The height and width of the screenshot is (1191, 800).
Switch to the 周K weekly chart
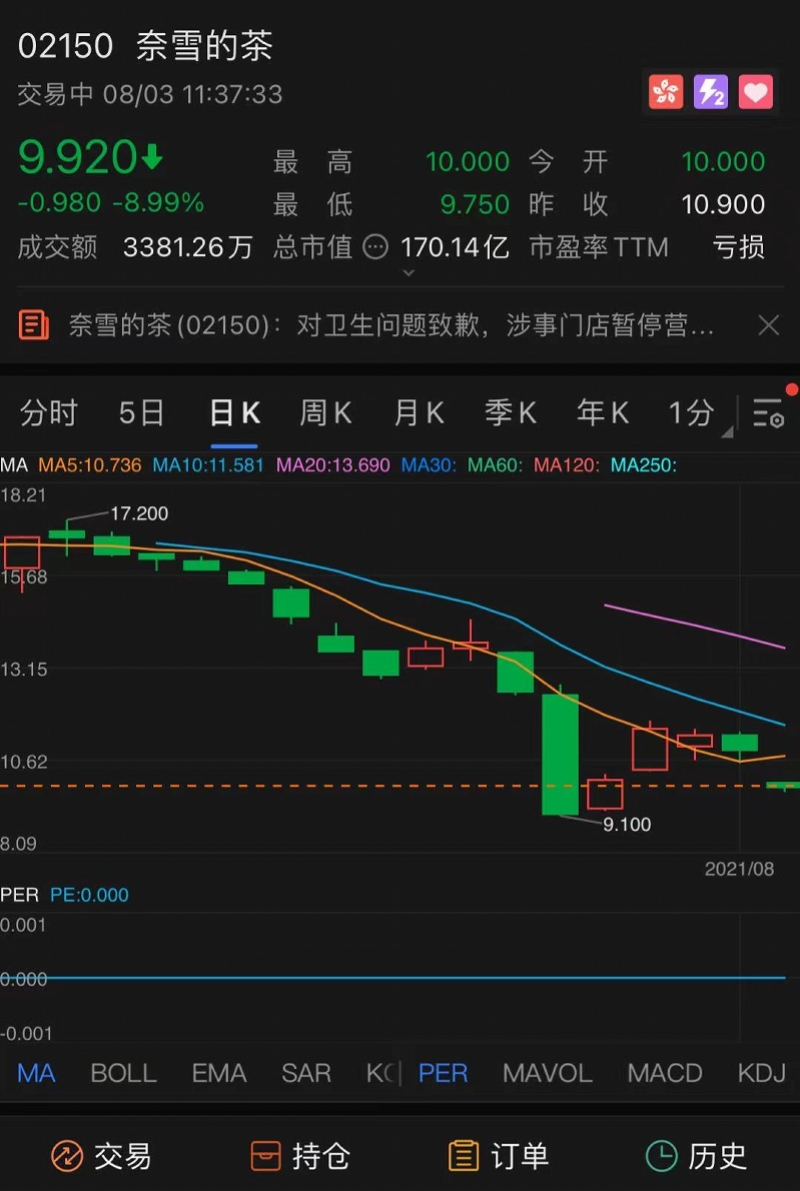click(325, 413)
